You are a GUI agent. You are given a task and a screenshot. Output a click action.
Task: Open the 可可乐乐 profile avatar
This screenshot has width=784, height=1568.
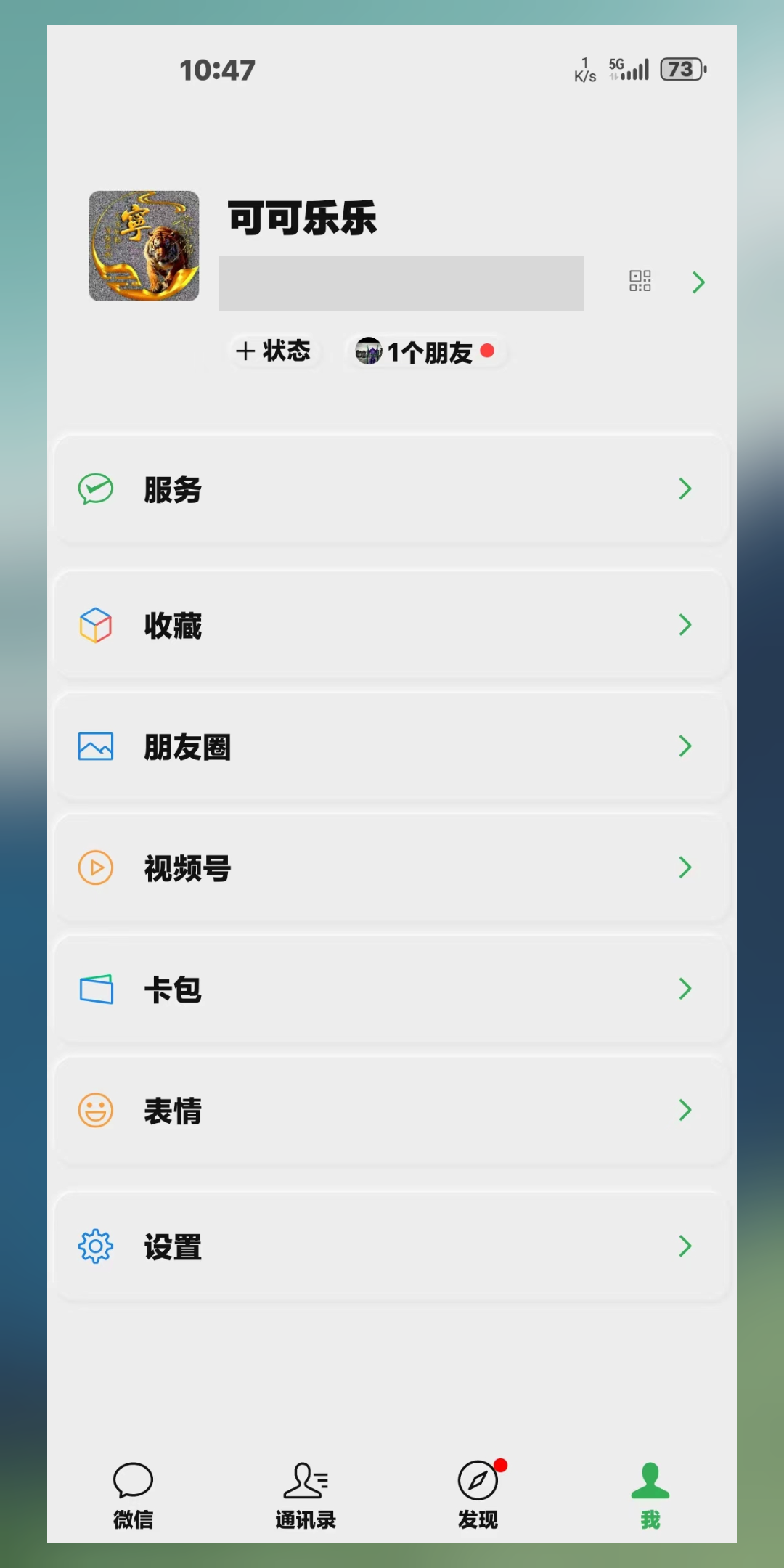[x=144, y=246]
